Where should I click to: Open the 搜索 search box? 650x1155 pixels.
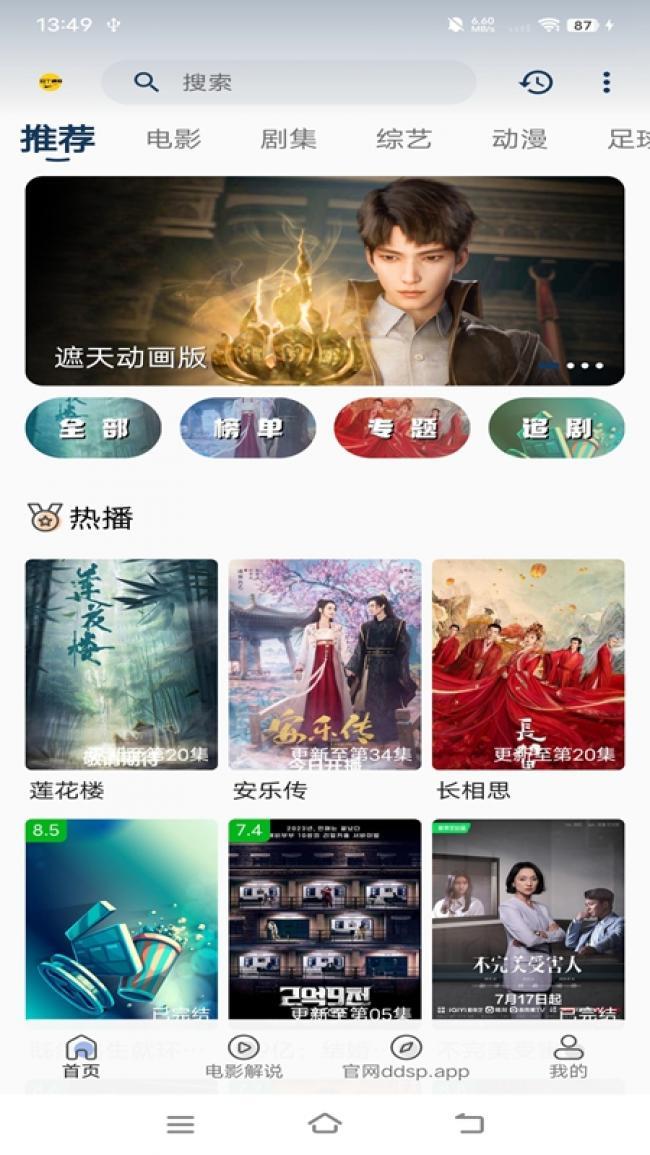(x=288, y=82)
